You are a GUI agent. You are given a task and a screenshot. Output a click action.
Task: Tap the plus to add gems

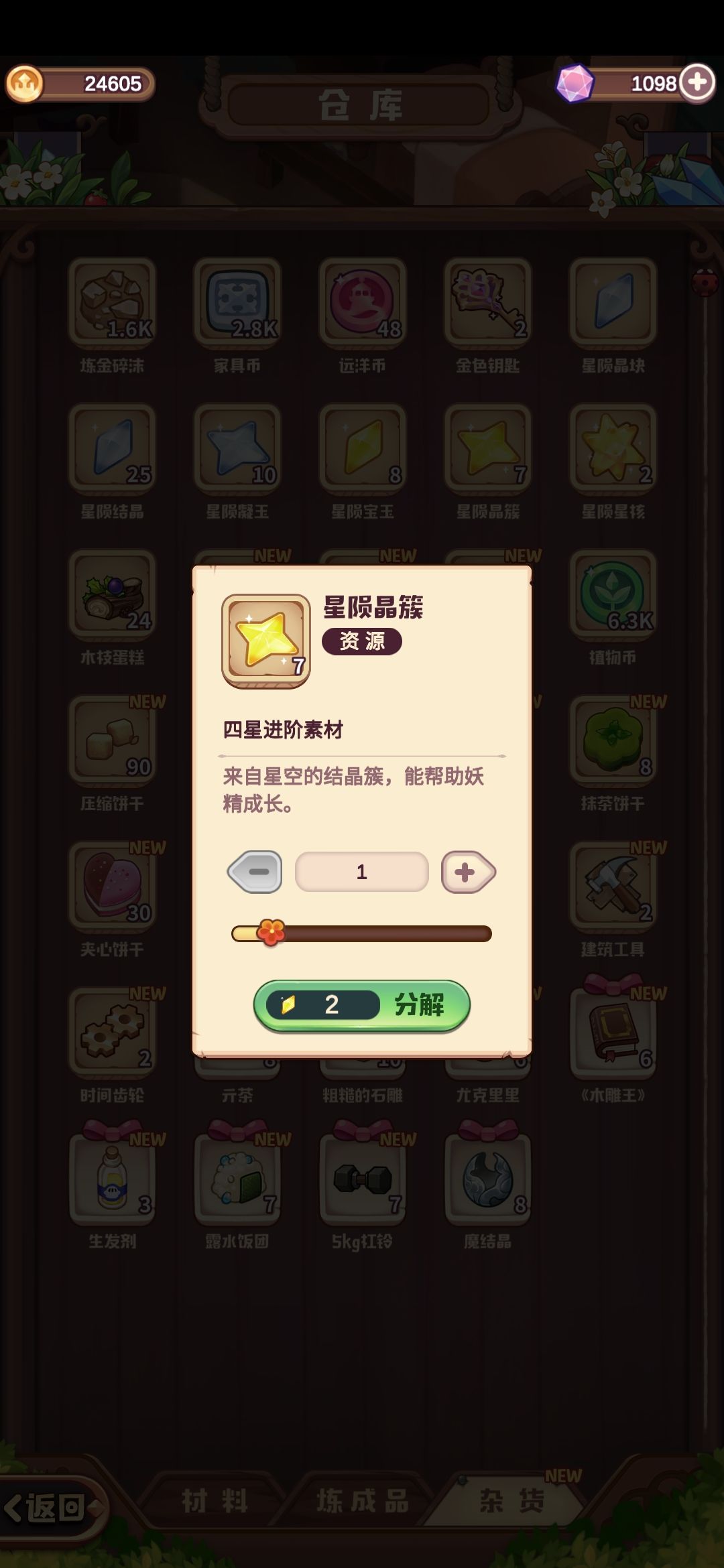pos(697,82)
